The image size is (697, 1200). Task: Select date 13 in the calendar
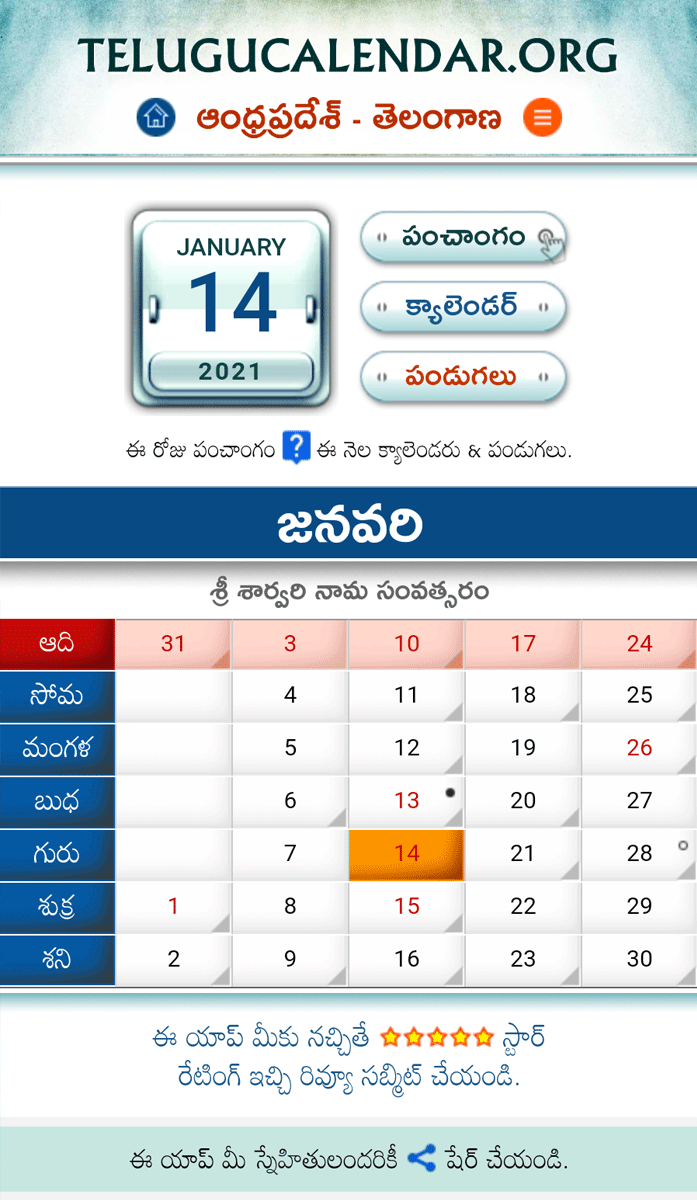pyautogui.click(x=406, y=801)
